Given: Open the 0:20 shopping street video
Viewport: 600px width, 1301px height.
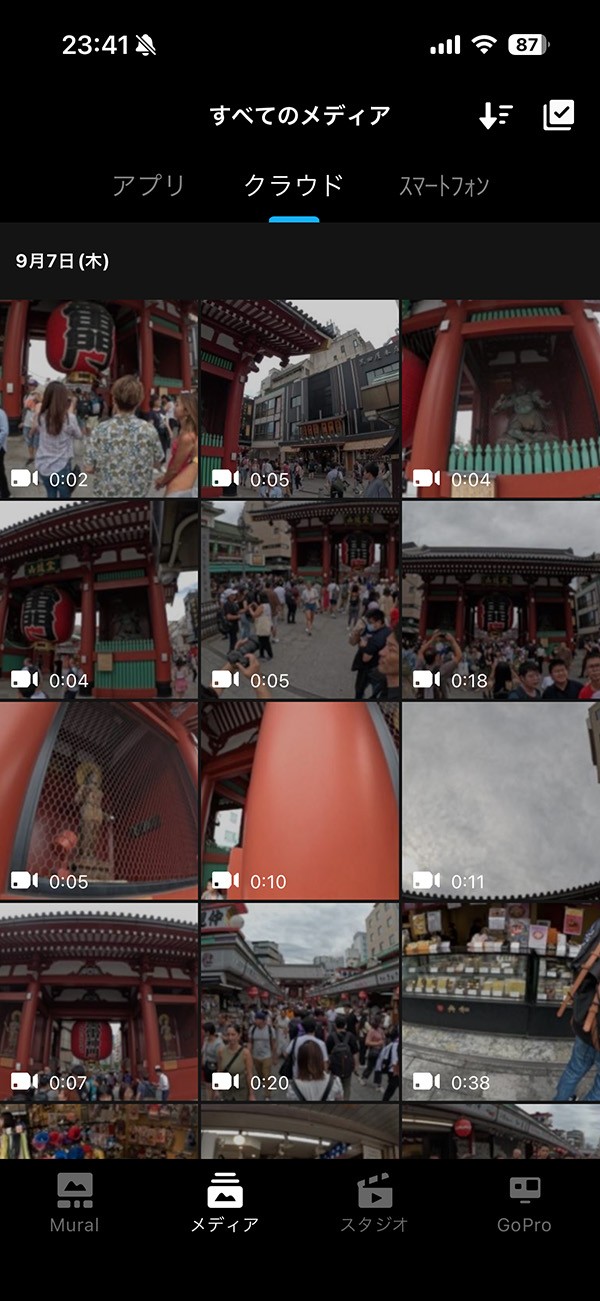Looking at the screenshot, I should (299, 1000).
